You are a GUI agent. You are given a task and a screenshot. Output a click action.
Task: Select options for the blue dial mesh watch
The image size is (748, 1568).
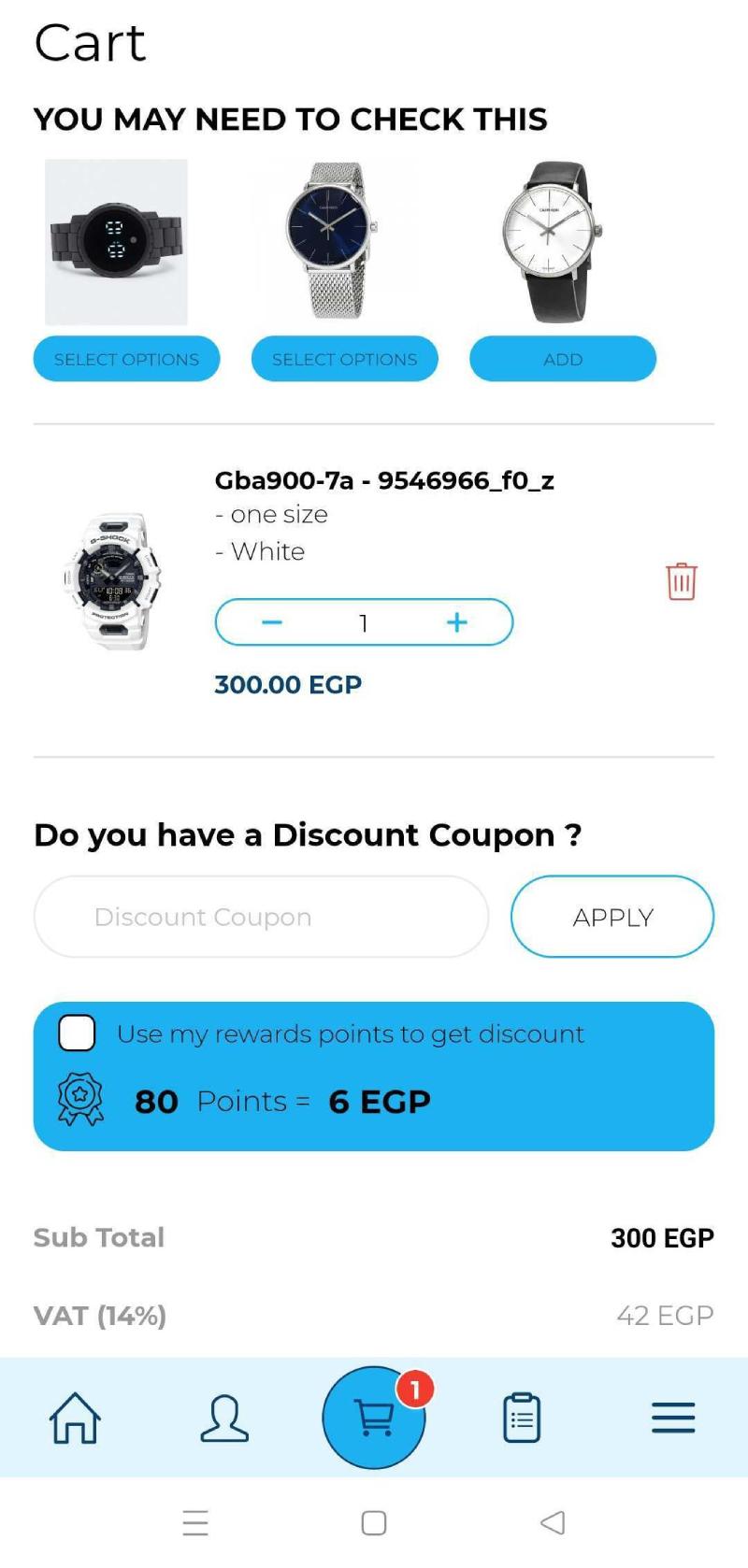point(344,359)
